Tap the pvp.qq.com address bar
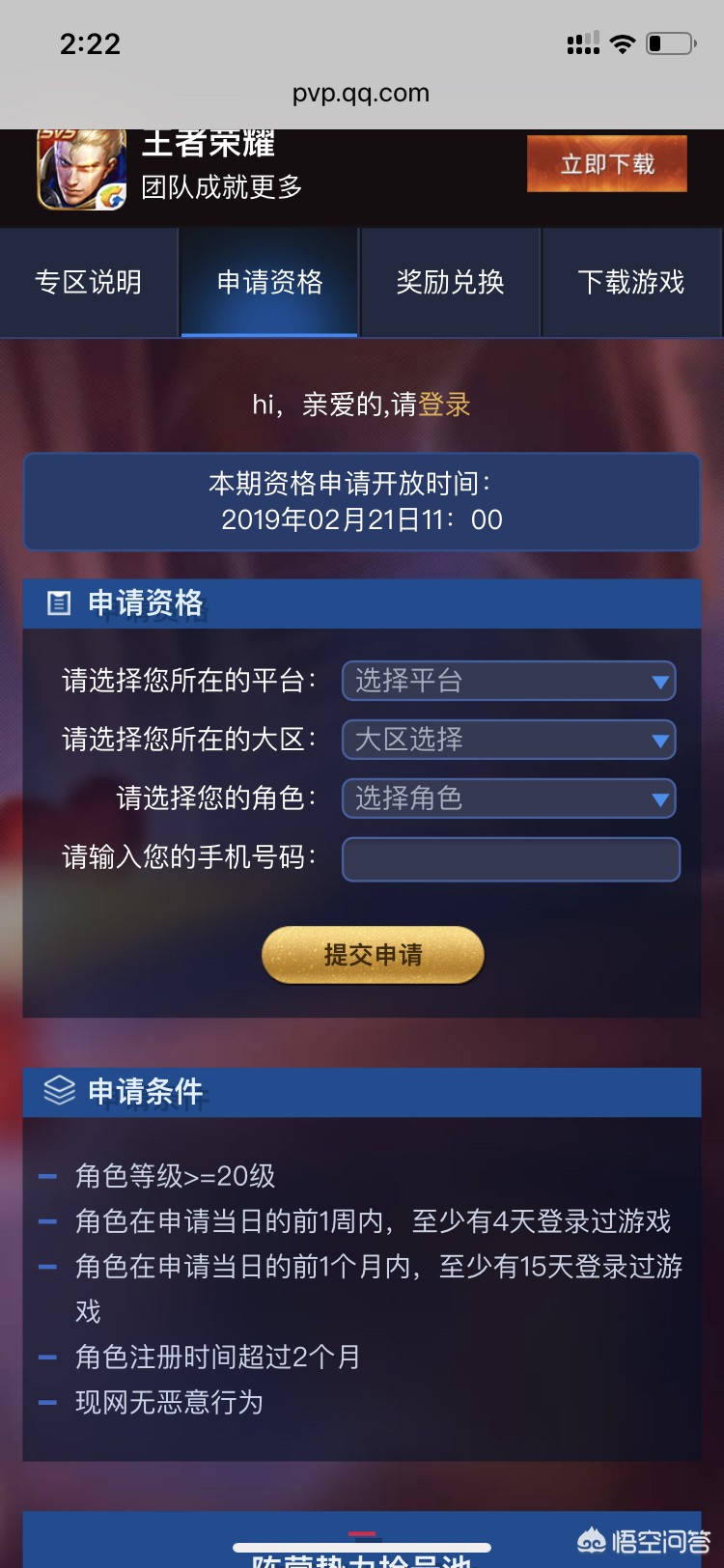Viewport: 724px width, 1568px height. click(361, 94)
